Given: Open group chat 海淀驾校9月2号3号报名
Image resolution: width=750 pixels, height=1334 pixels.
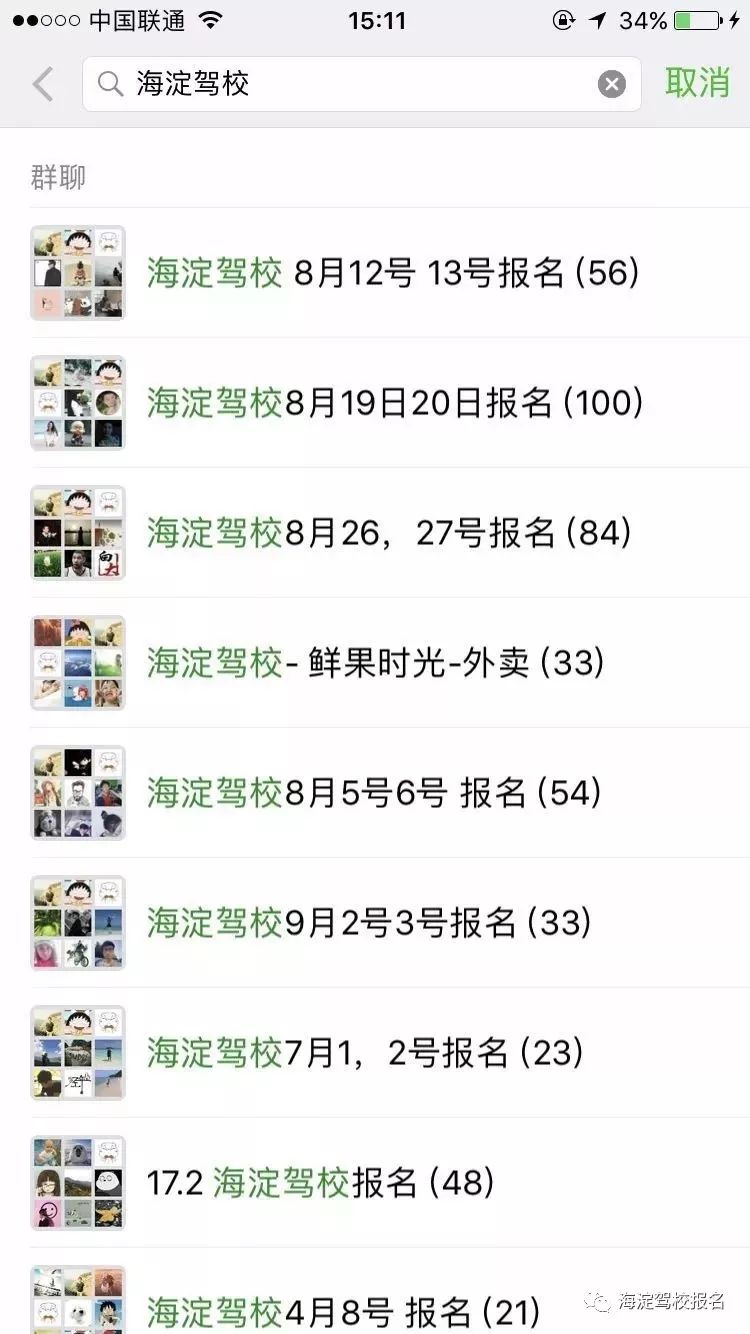Looking at the screenshot, I should pos(369,923).
